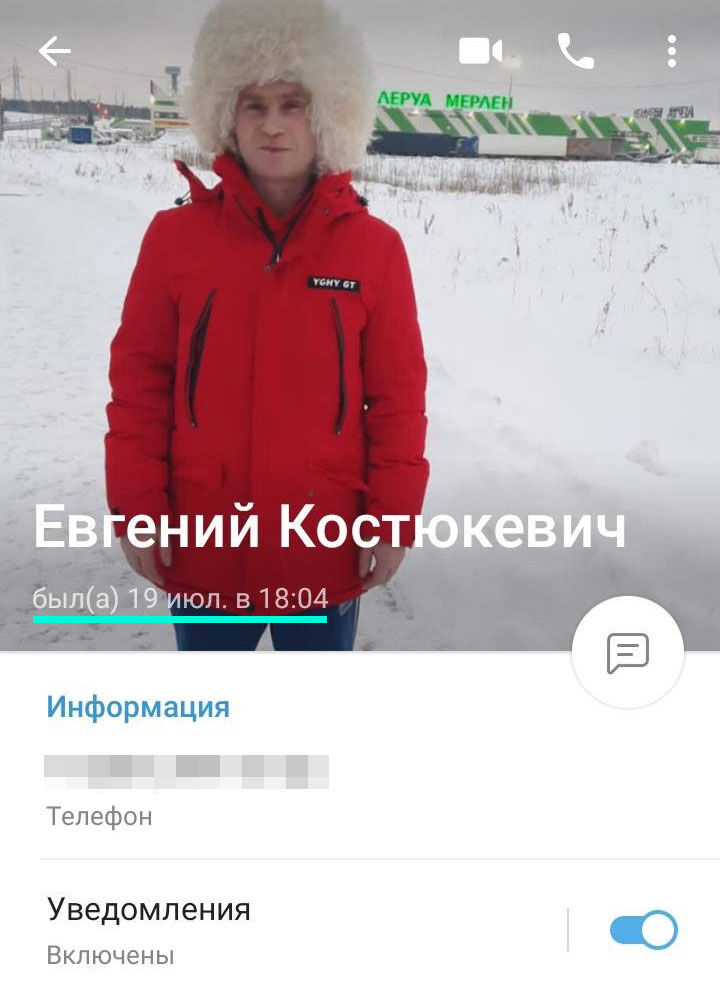
Task: Open chat via the message floating button
Action: [x=627, y=653]
